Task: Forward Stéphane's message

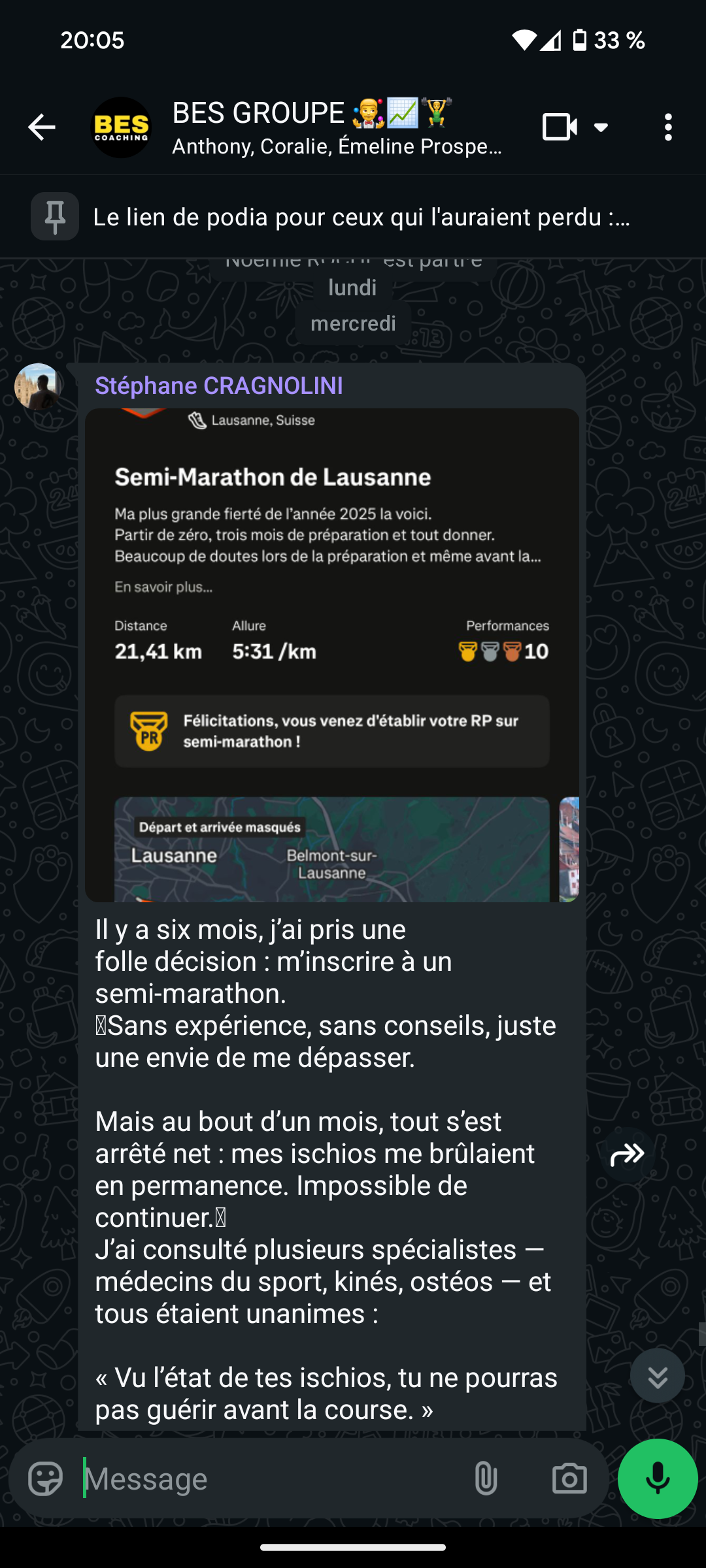Action: point(627,1154)
